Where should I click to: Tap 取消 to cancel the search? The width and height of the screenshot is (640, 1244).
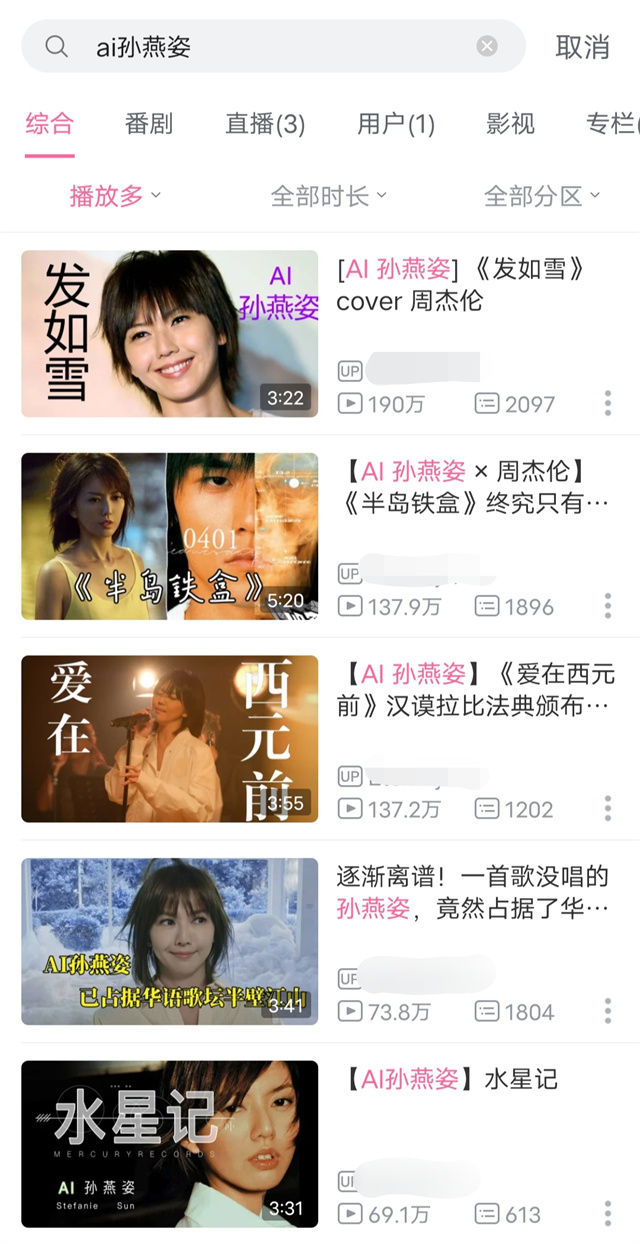tap(582, 47)
